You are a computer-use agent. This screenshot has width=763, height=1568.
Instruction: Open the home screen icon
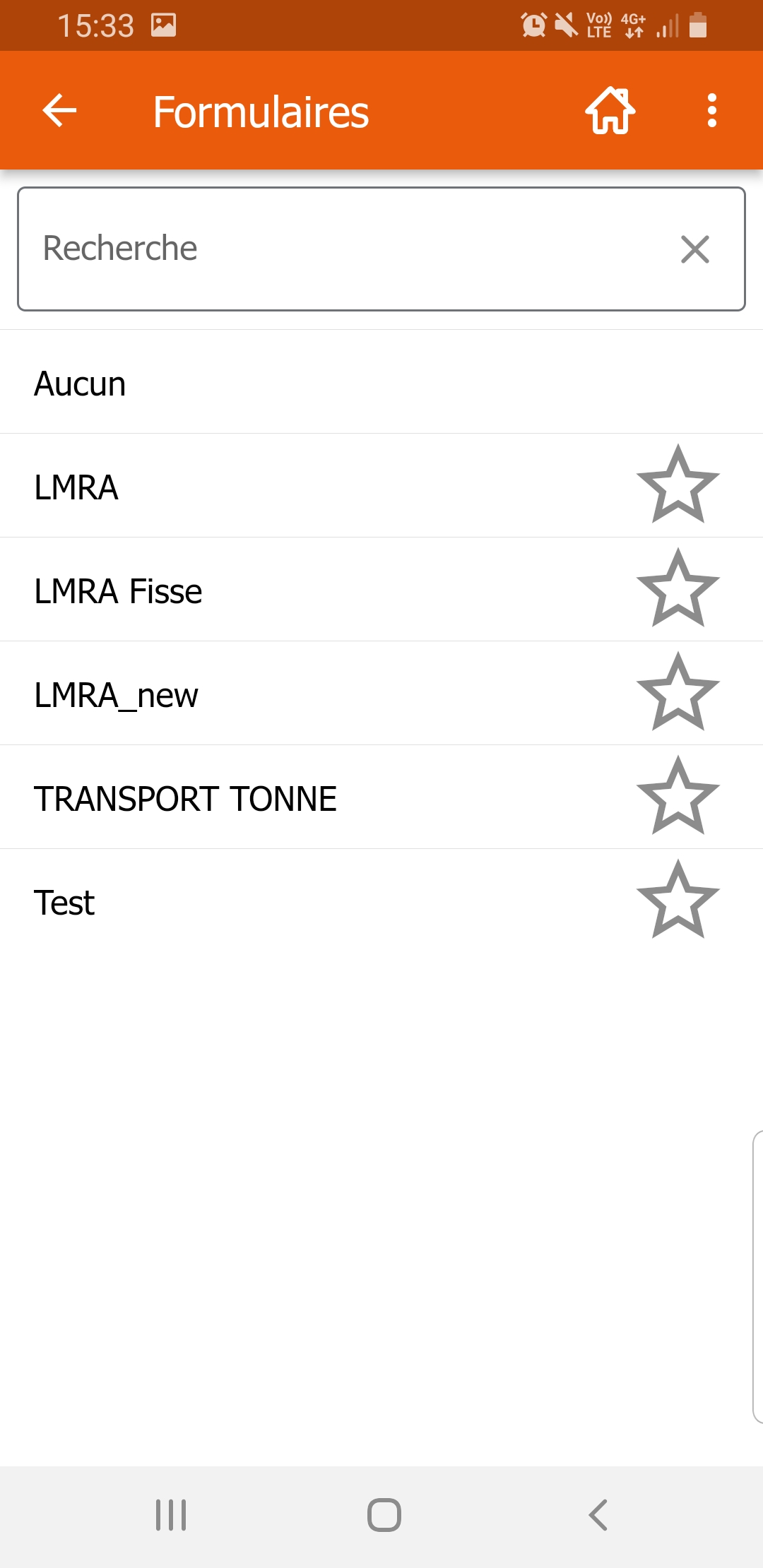pyautogui.click(x=610, y=111)
